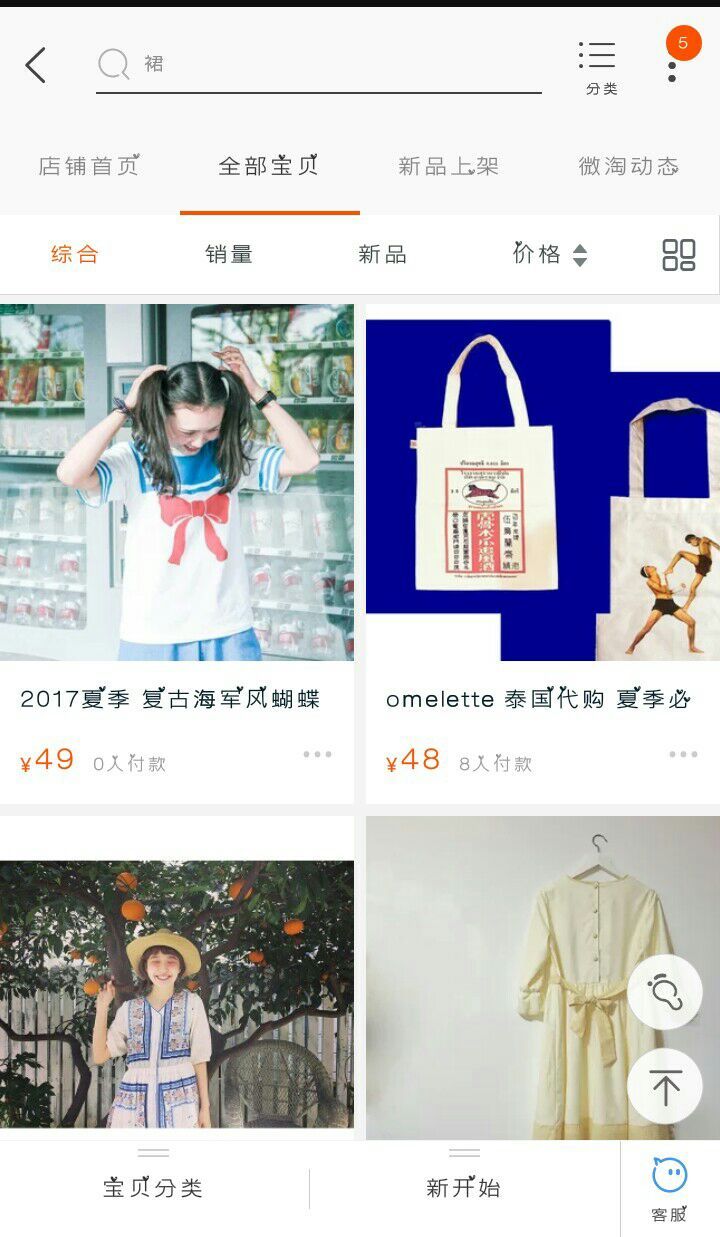
Task: Contact 客服 customer service
Action: [669, 1188]
